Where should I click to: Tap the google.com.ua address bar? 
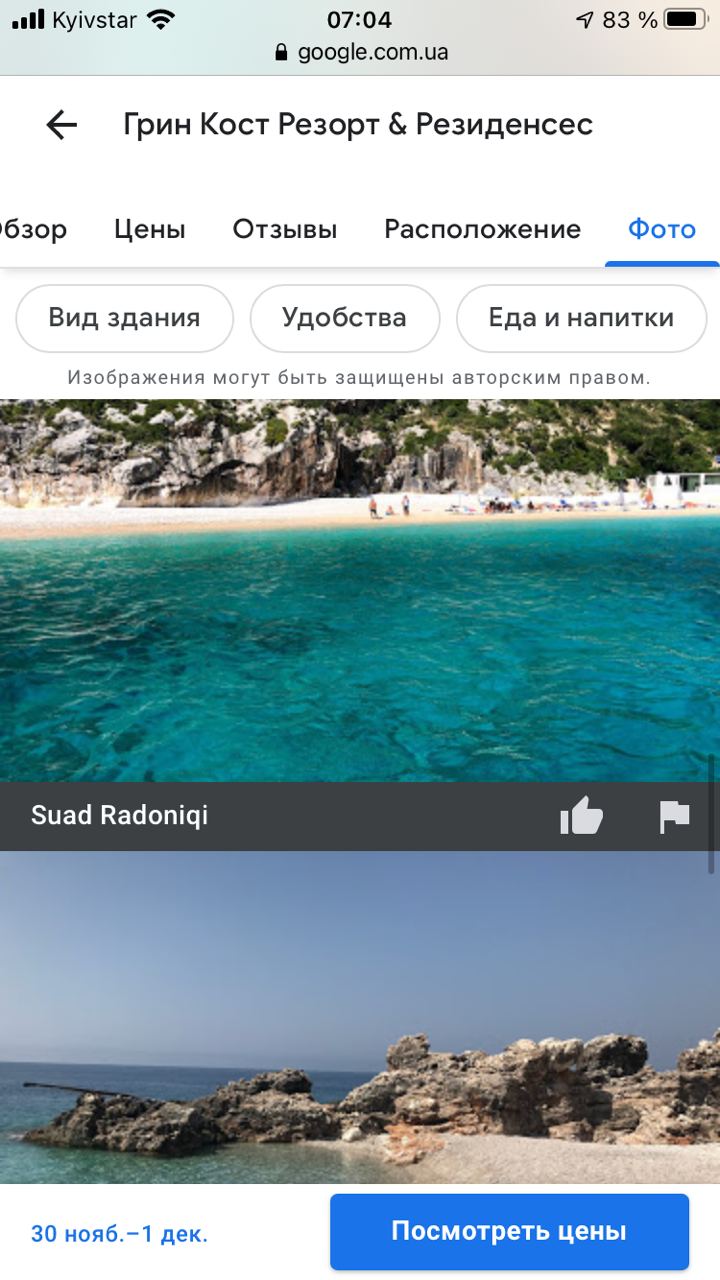(360, 52)
